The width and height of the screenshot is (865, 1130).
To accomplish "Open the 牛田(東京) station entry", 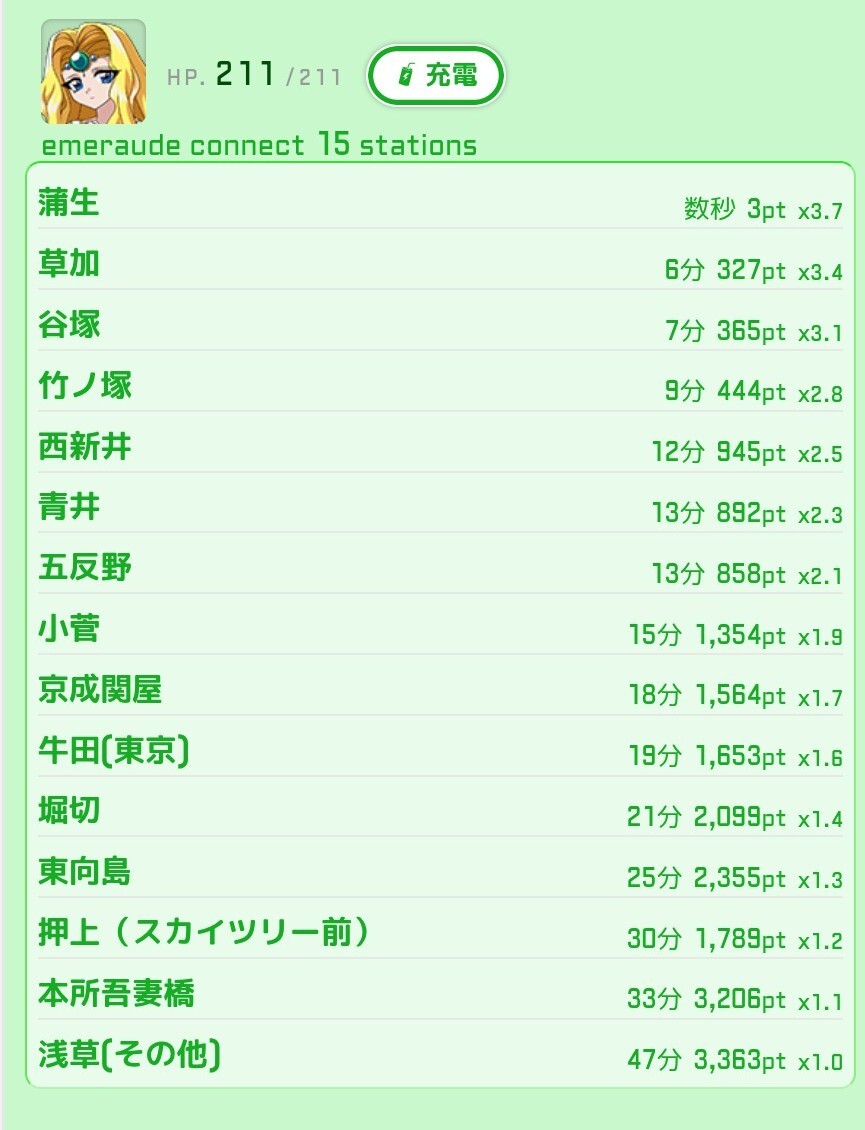I will (x=440, y=752).
